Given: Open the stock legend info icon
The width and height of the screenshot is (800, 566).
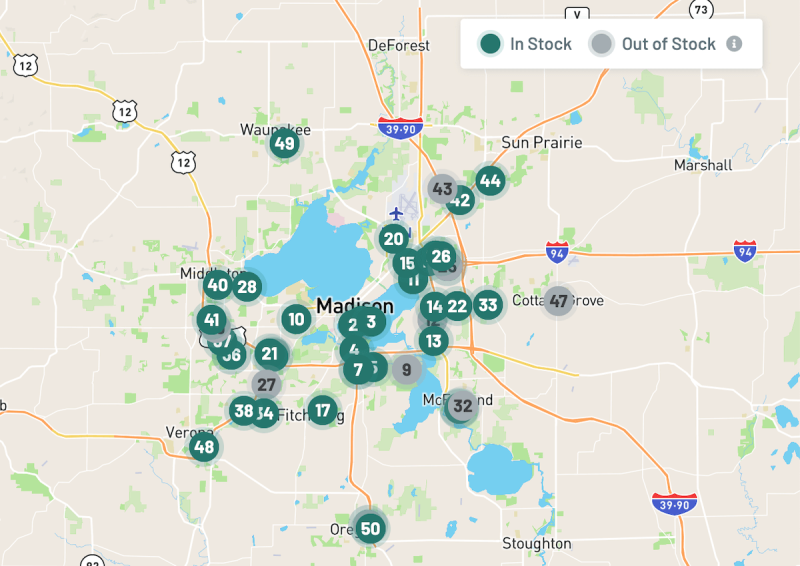Looking at the screenshot, I should [x=734, y=44].
